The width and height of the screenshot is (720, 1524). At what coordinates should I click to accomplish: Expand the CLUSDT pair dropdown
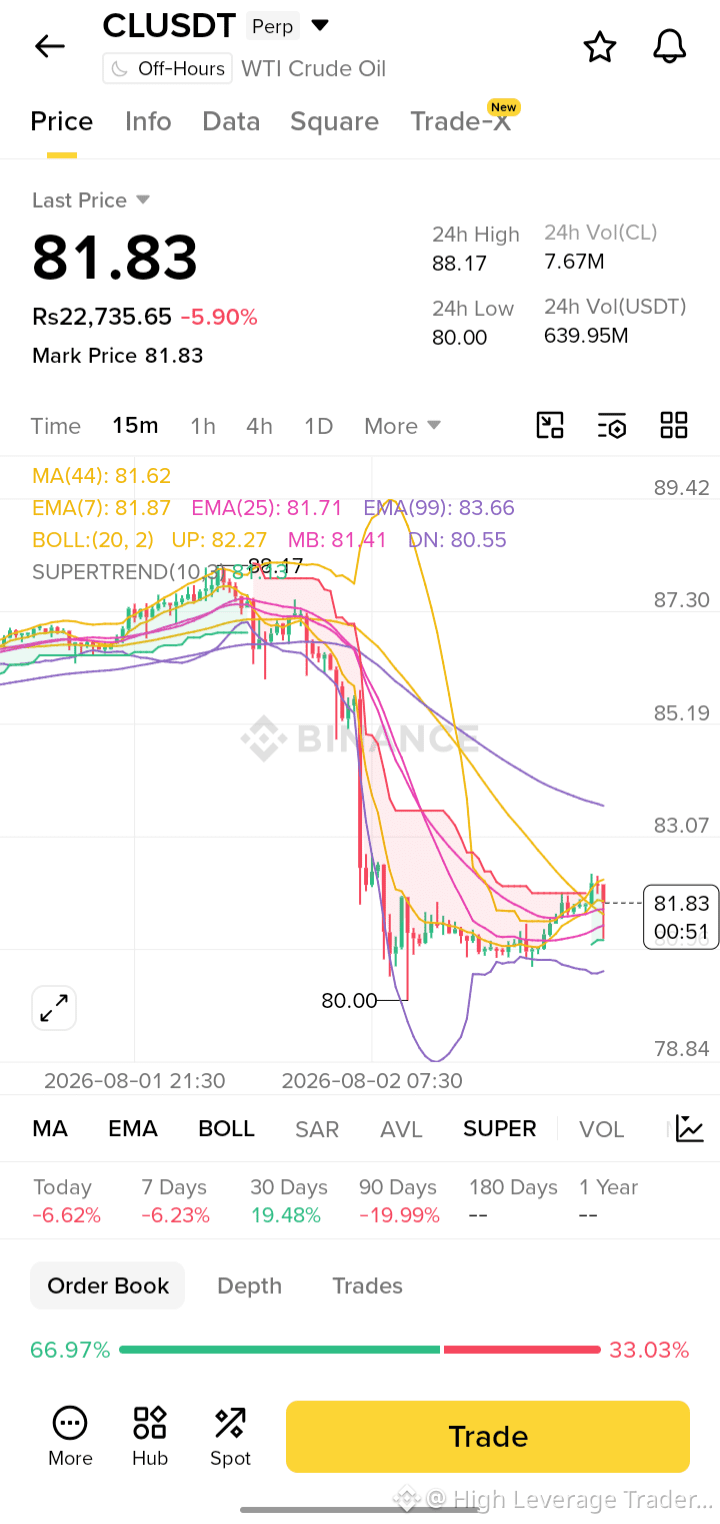pos(320,25)
